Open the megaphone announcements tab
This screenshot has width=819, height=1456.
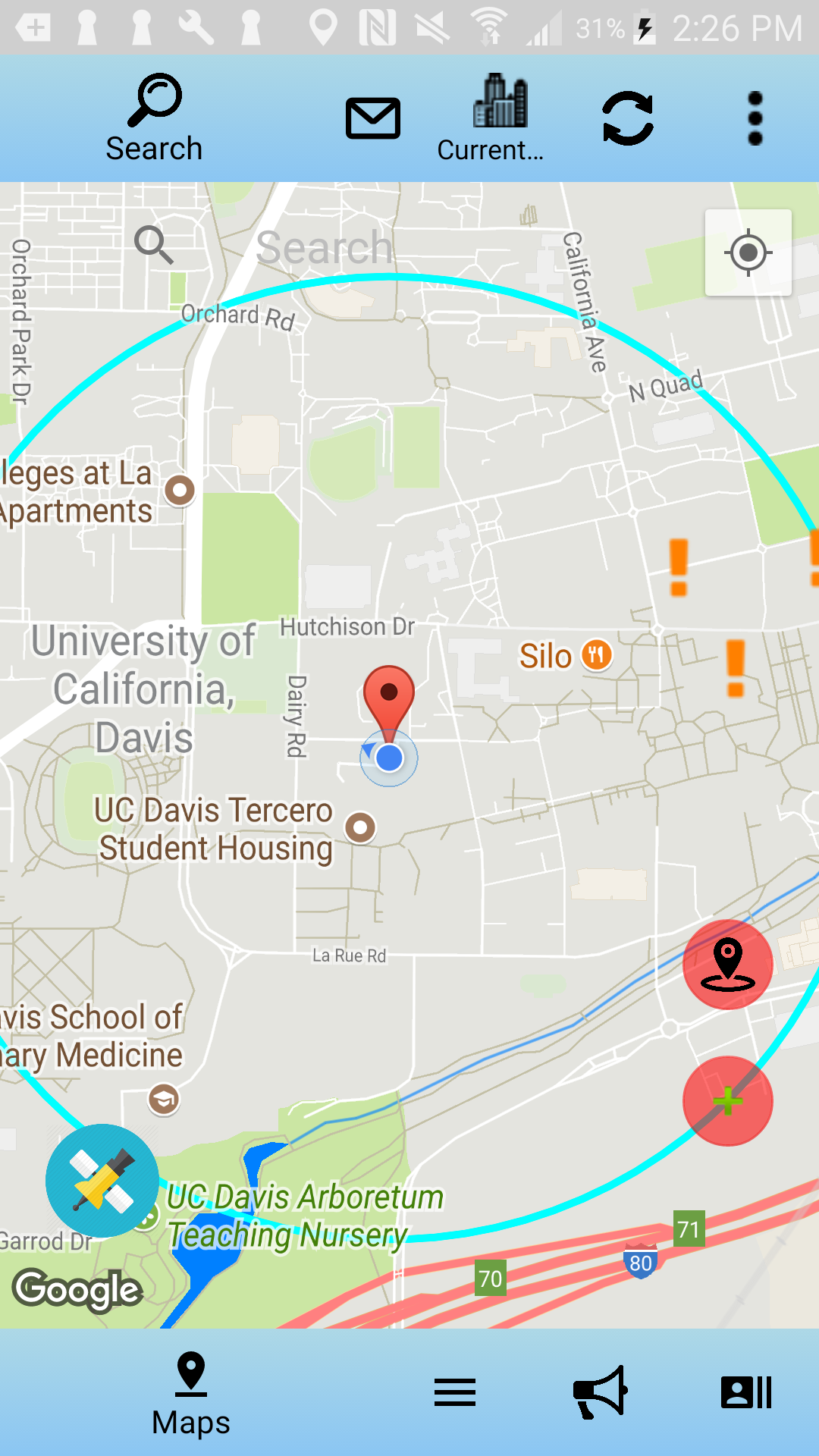pyautogui.click(x=600, y=1393)
